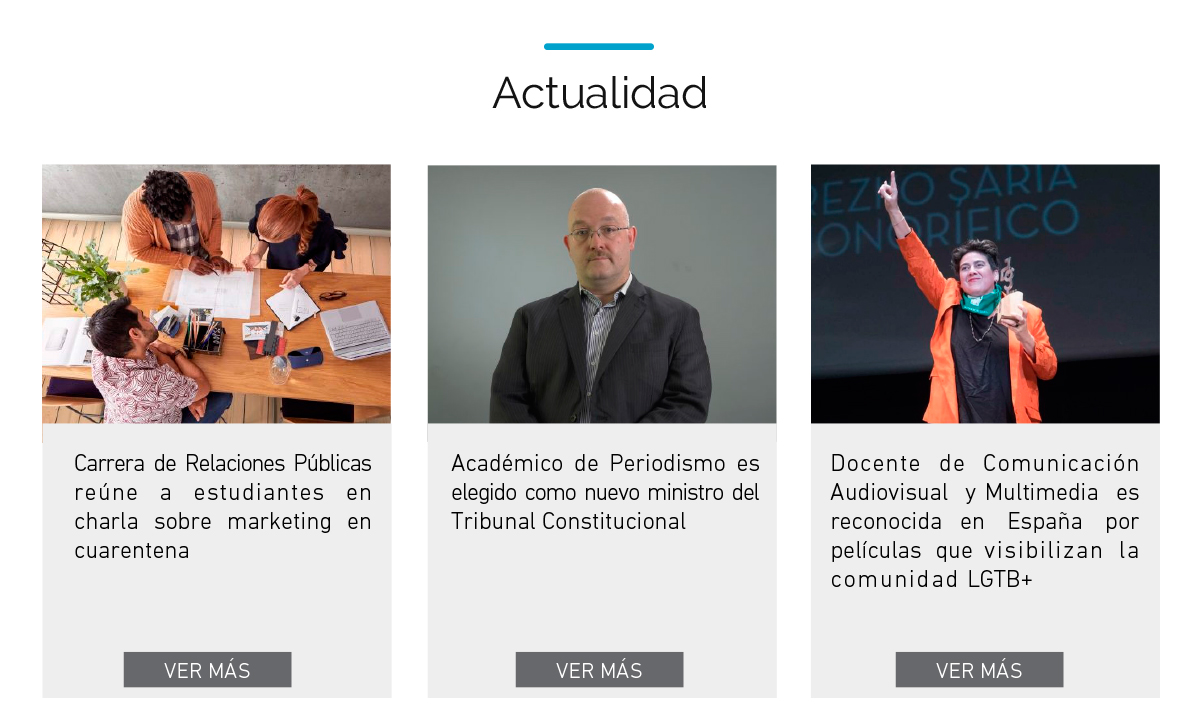Select VER MÁS on the LGTB+ films article
The height and width of the screenshot is (717, 1200).
tap(979, 670)
